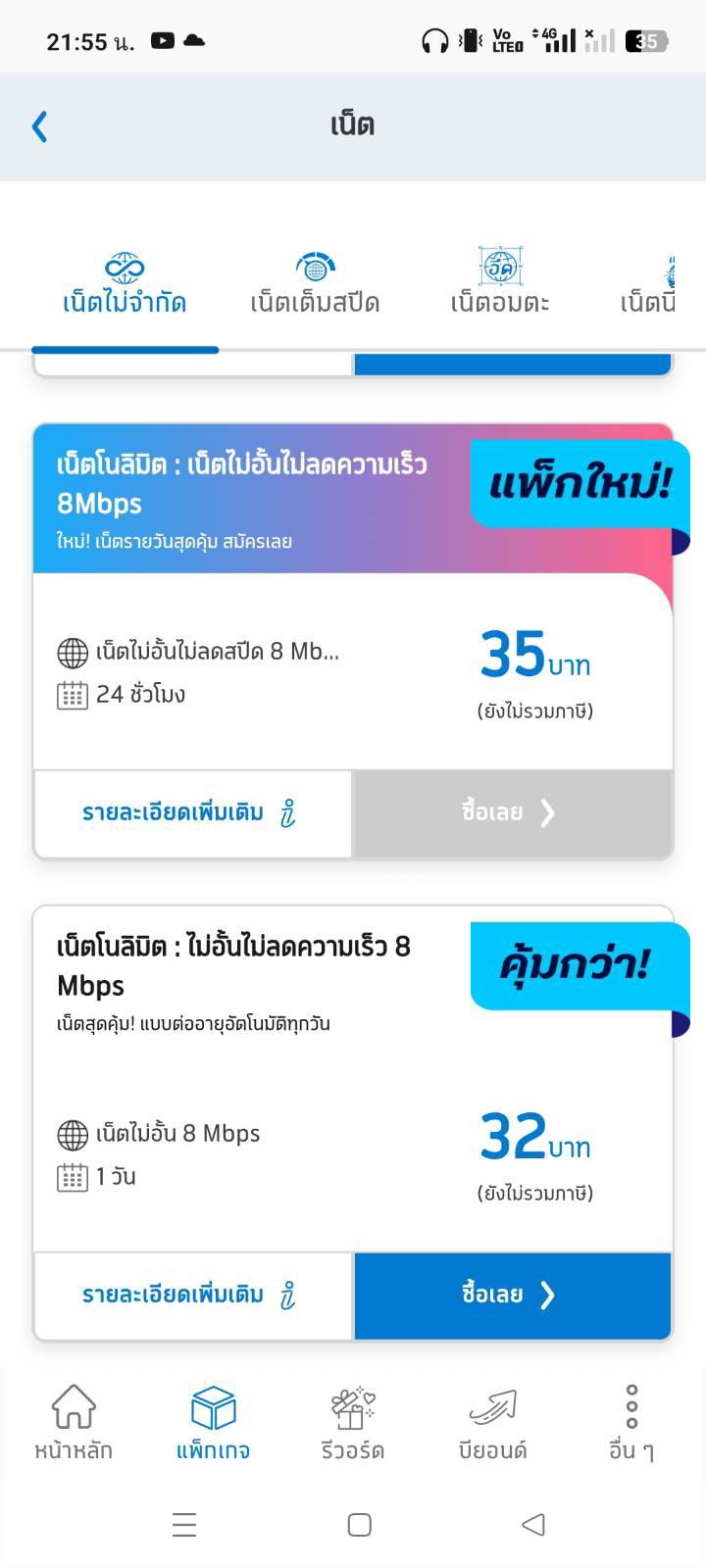Go back using the header arrow
The image size is (706, 1568).
point(39,125)
